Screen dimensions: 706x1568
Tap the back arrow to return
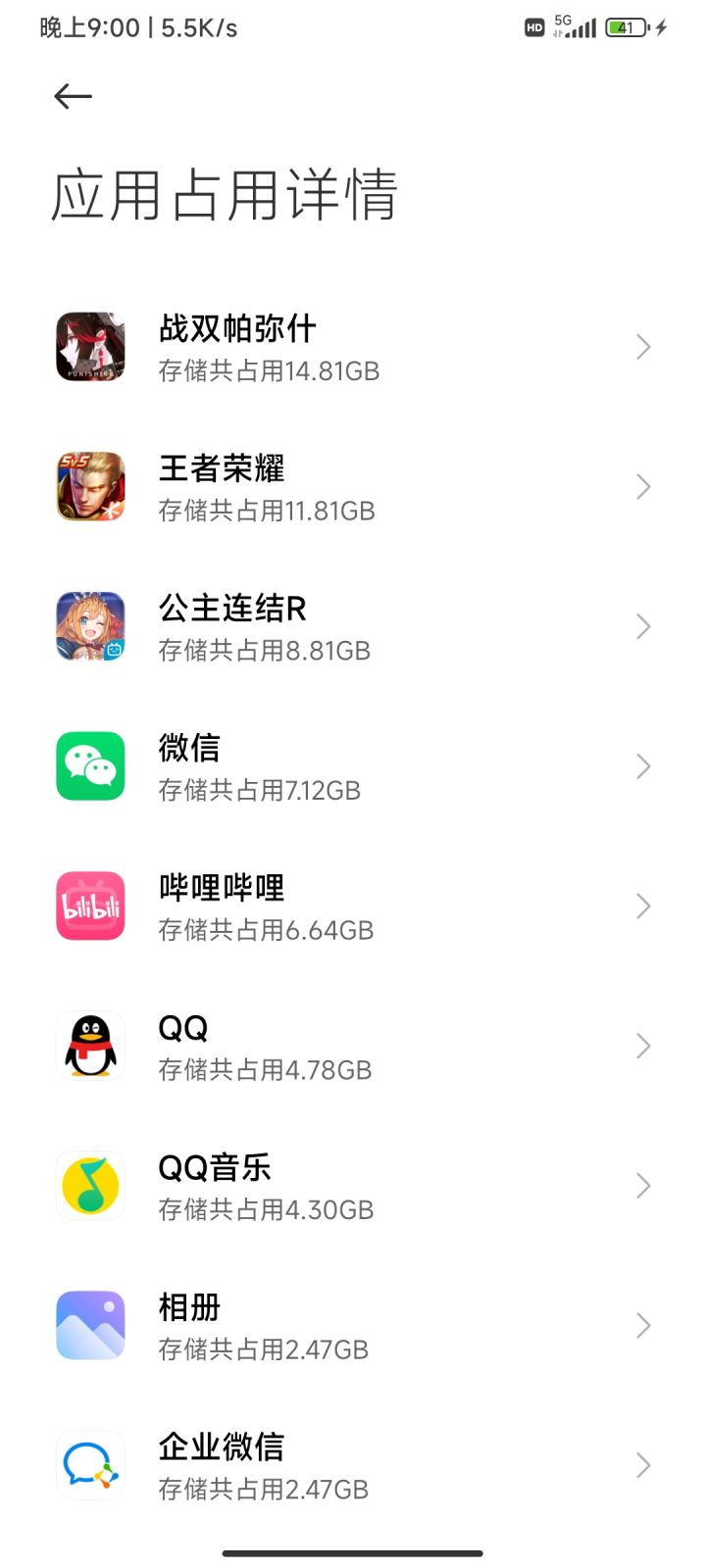71,95
